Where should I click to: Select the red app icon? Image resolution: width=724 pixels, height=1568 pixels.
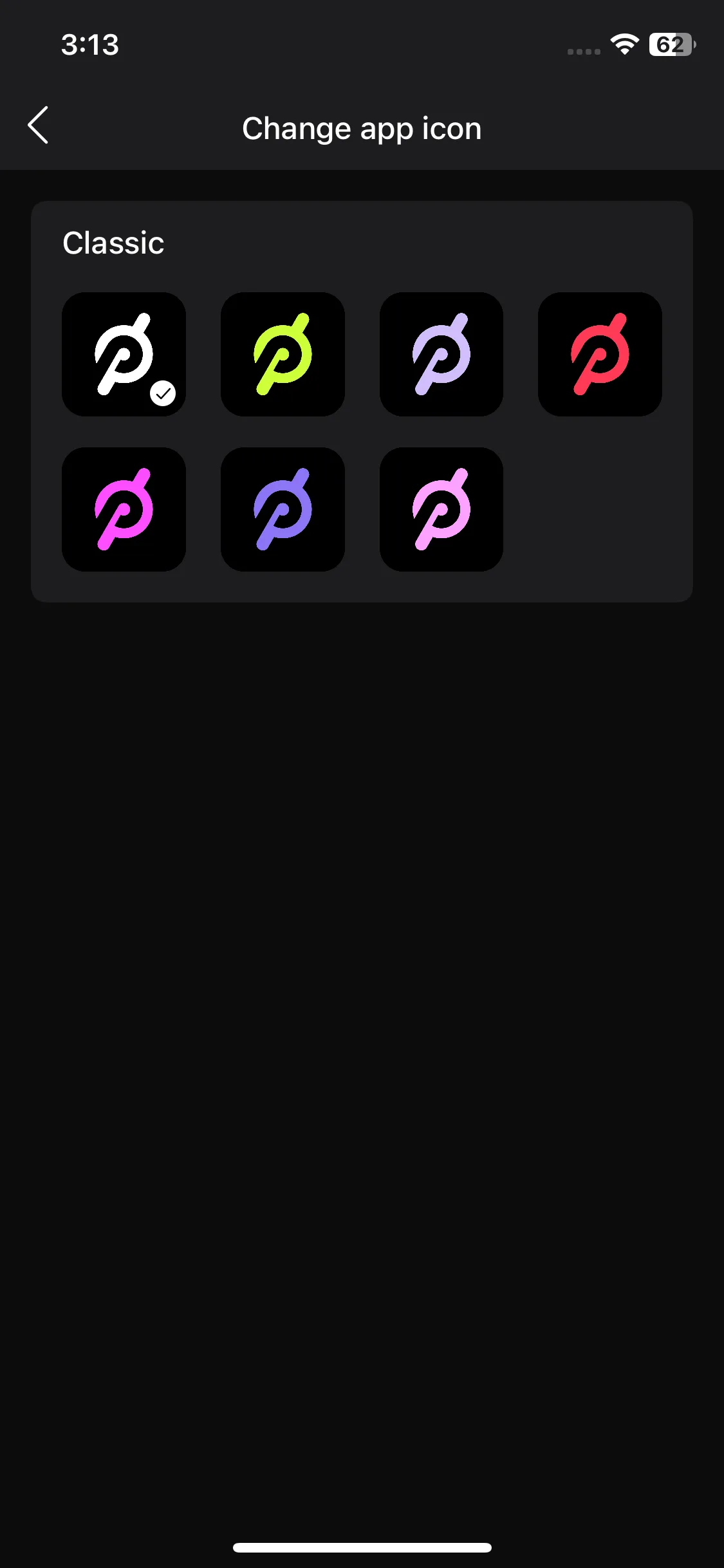tap(600, 354)
